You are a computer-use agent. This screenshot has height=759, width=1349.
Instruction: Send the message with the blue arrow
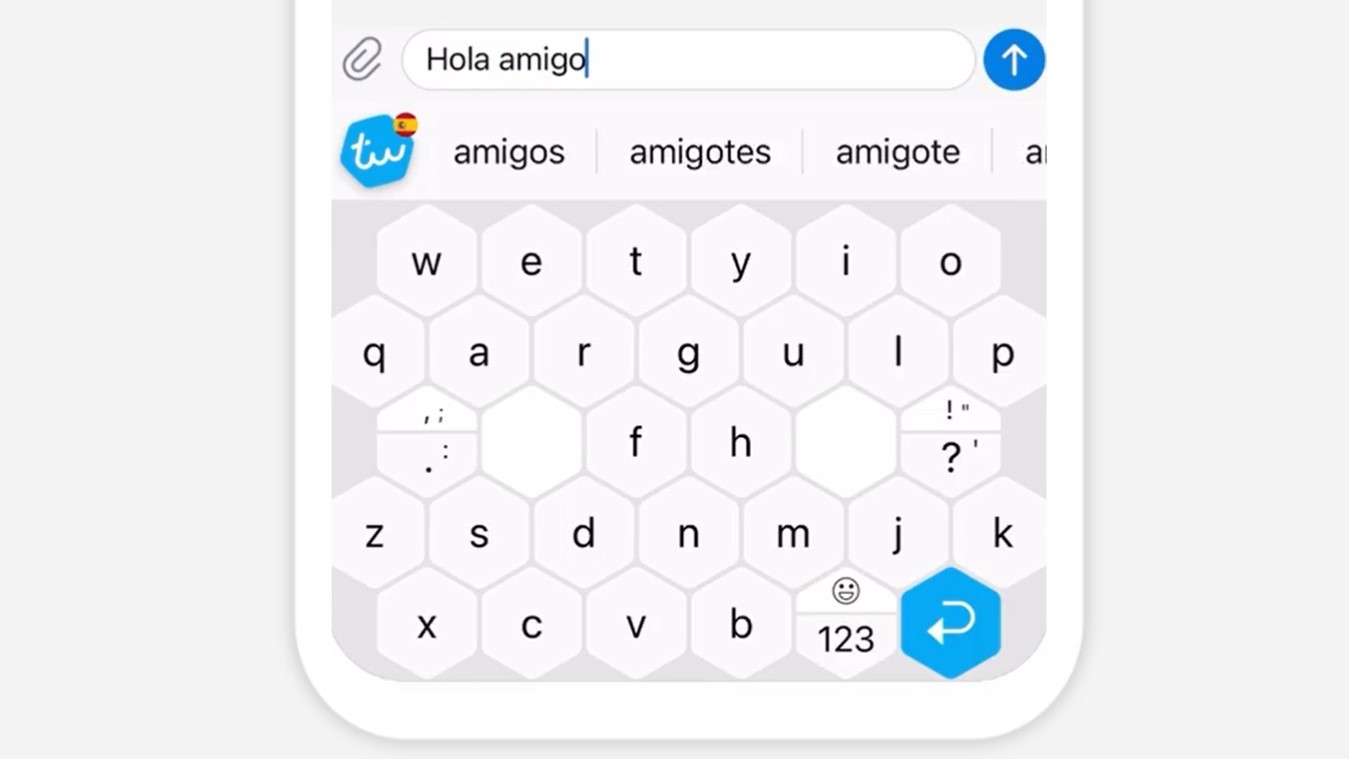(1013, 60)
